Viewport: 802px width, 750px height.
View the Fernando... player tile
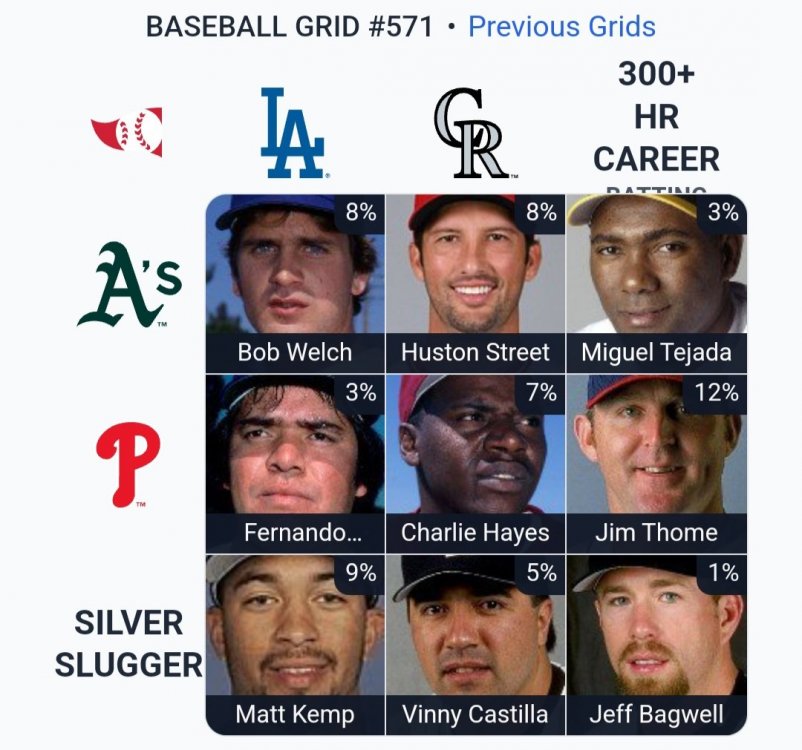point(295,464)
